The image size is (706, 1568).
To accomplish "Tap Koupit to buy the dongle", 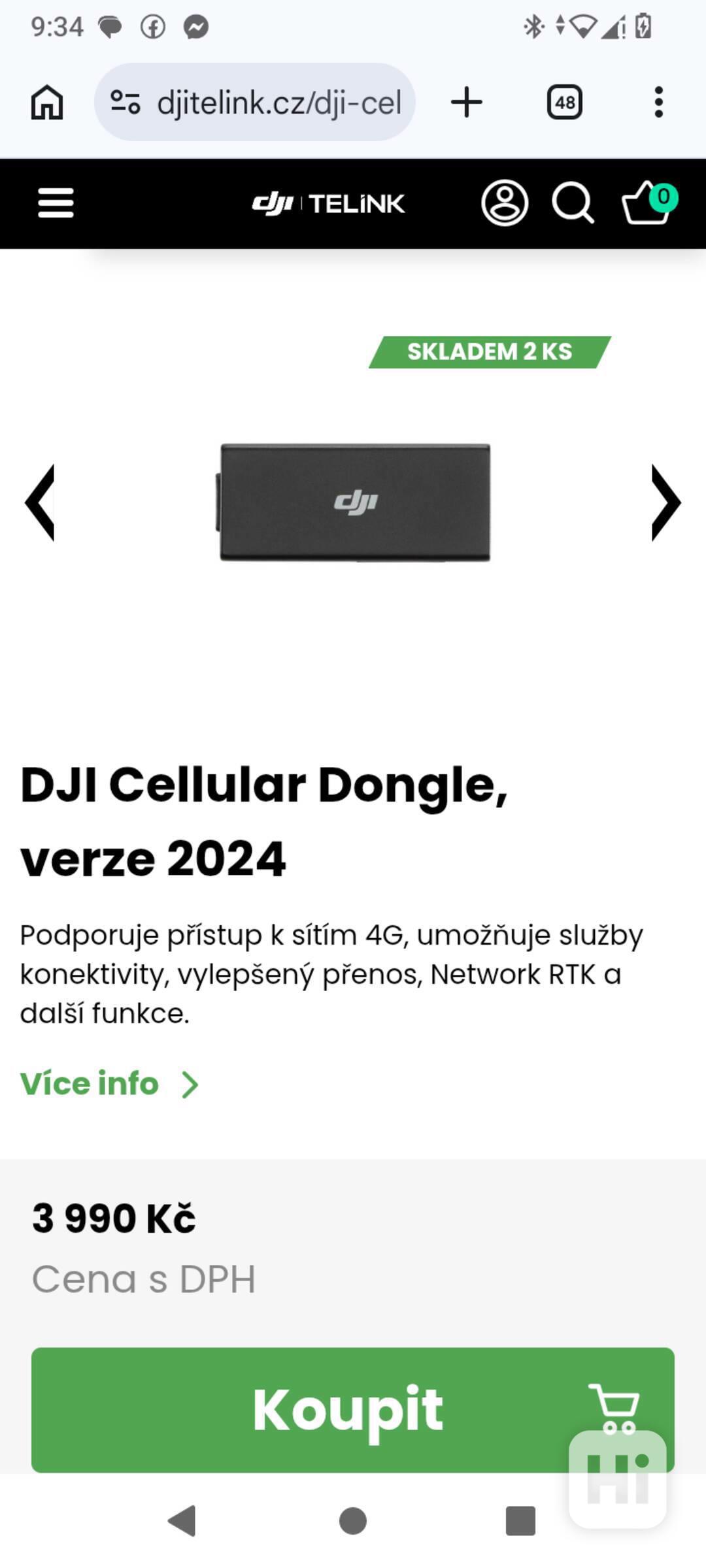I will 346,1409.
